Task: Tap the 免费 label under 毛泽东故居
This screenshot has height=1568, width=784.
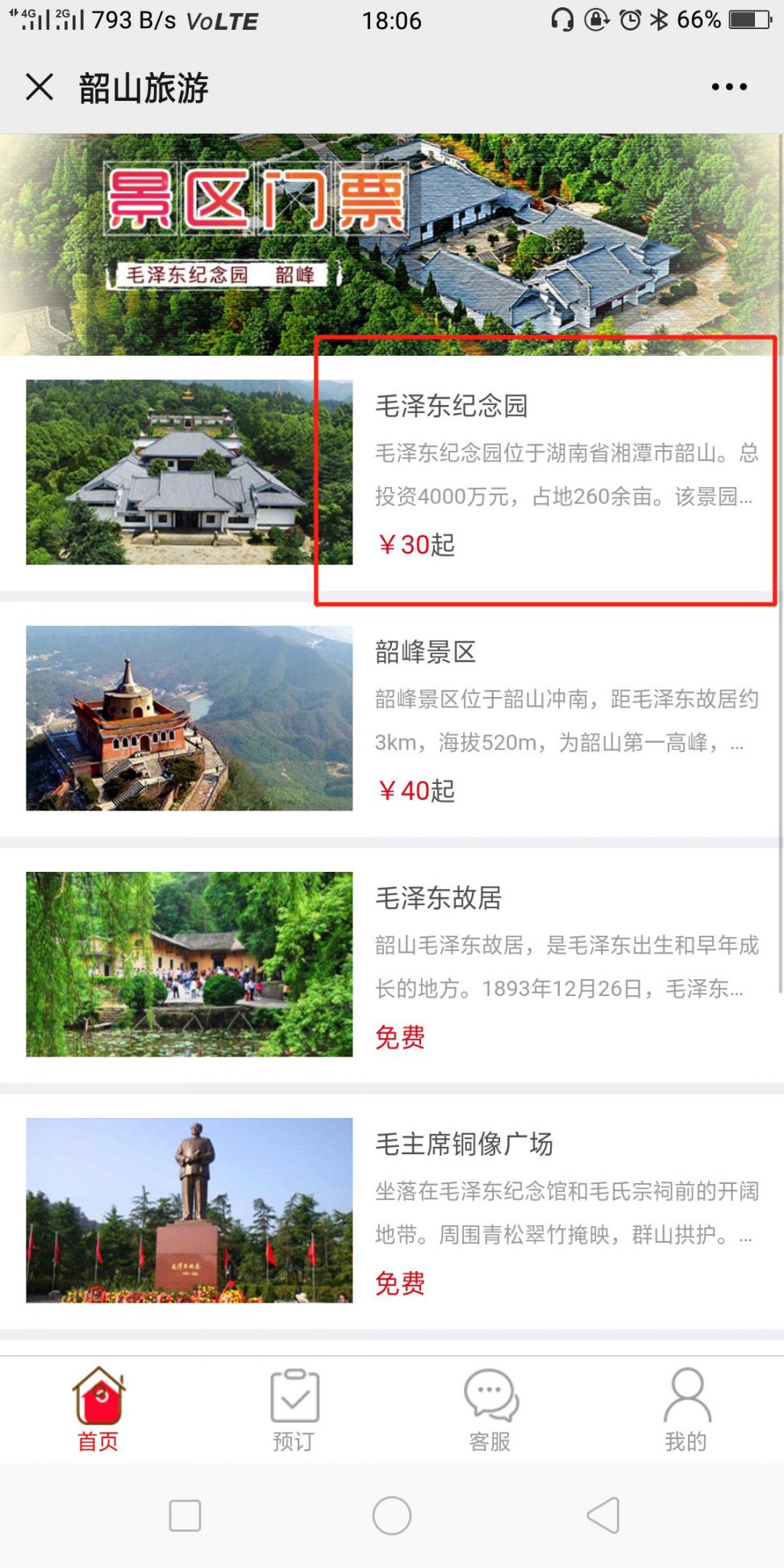Action: 399,1038
